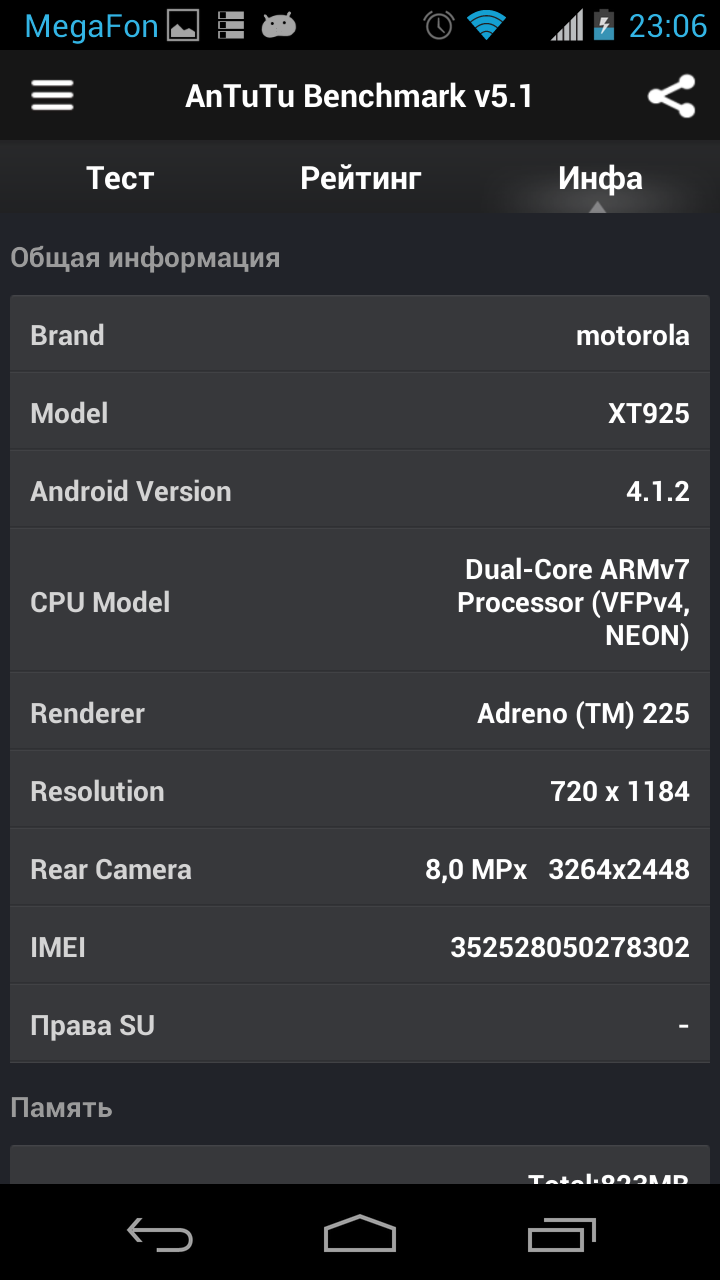The width and height of the screenshot is (720, 1280).
Task: Share the benchmark info
Action: tap(671, 96)
